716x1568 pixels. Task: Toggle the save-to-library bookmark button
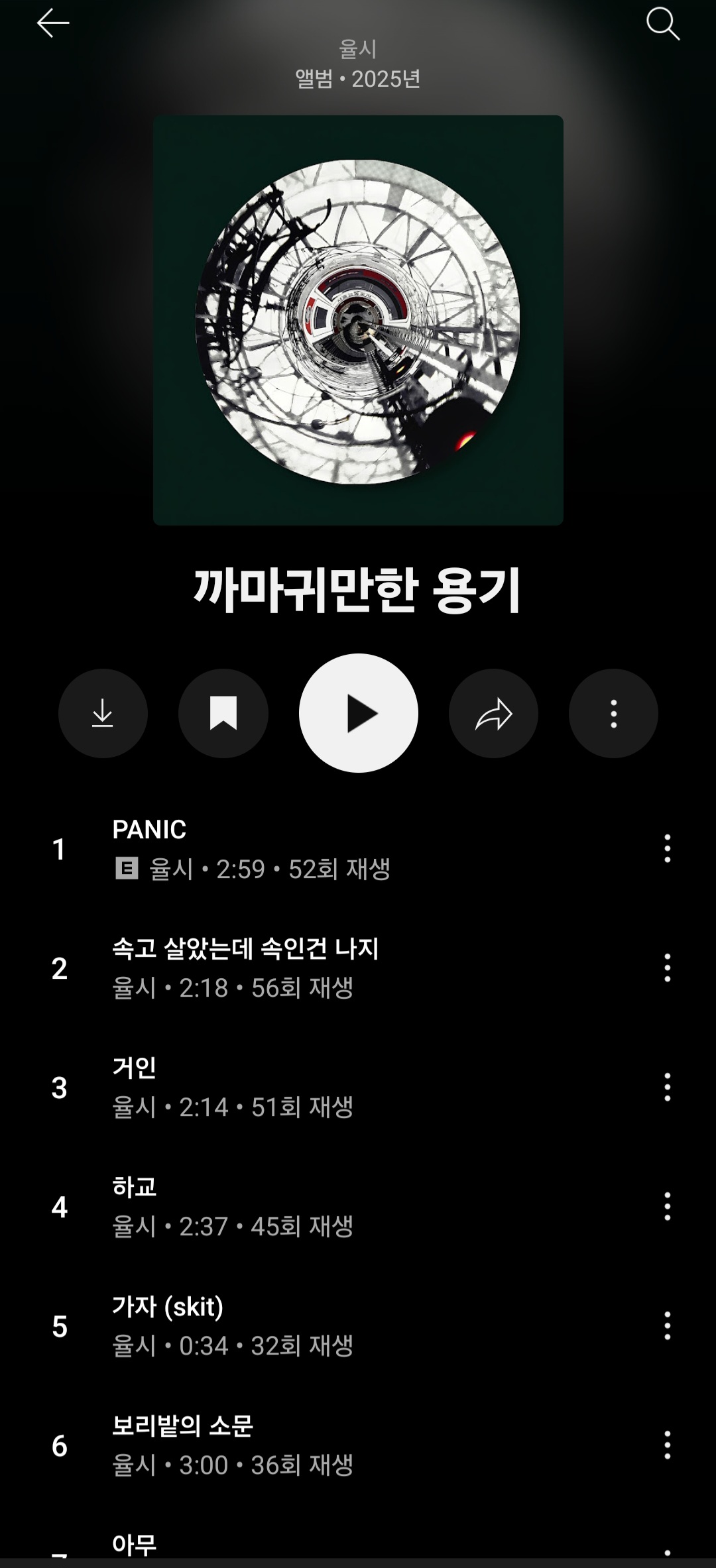tap(223, 713)
